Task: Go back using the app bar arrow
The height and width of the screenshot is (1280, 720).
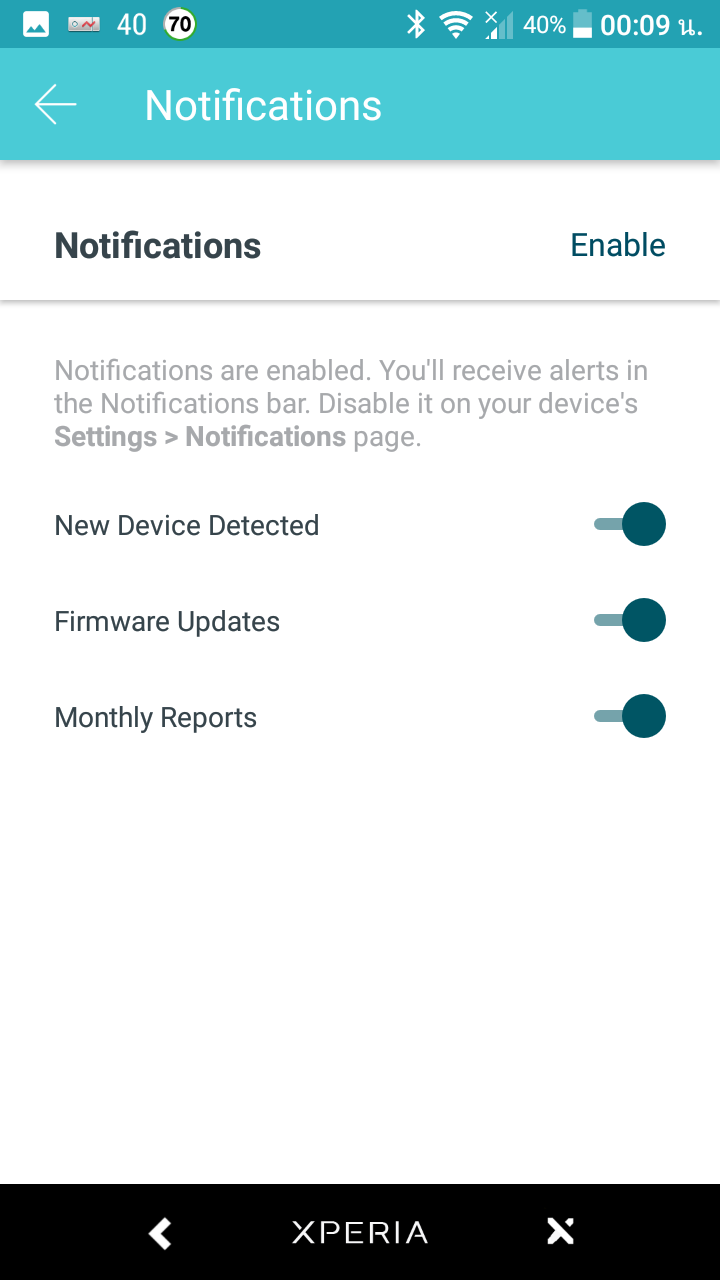Action: coord(55,105)
